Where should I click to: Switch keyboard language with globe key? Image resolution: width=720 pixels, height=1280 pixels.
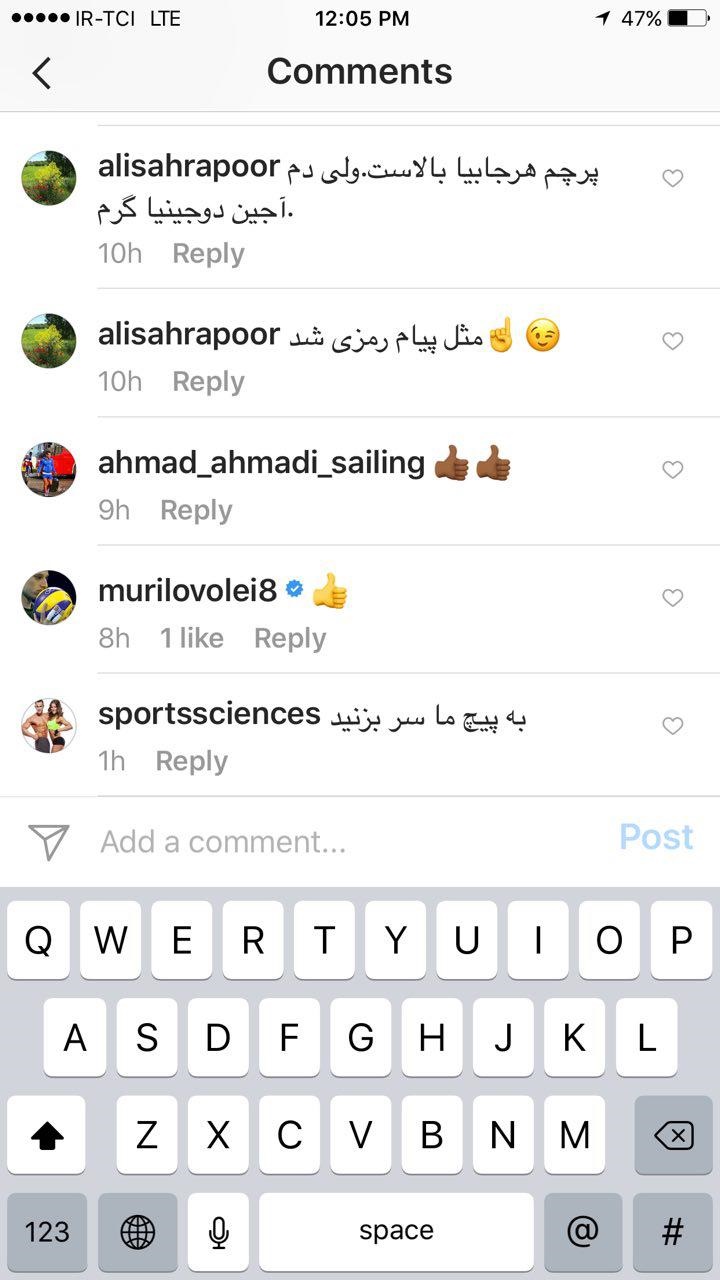[138, 1232]
